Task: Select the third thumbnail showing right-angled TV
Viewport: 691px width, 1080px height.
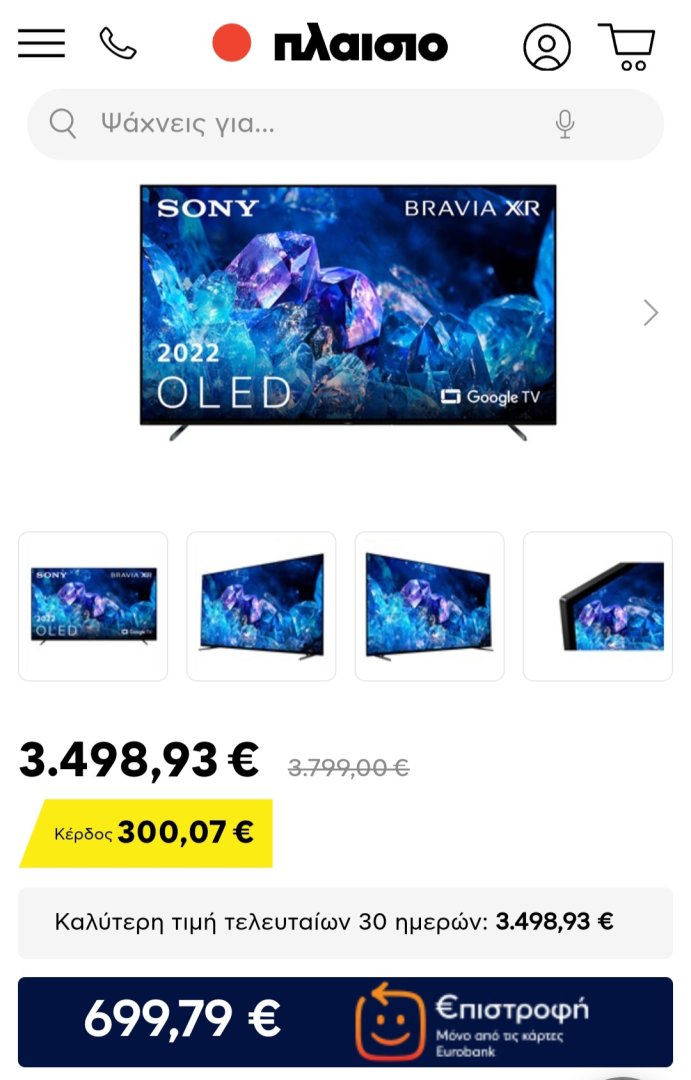Action: coord(429,606)
